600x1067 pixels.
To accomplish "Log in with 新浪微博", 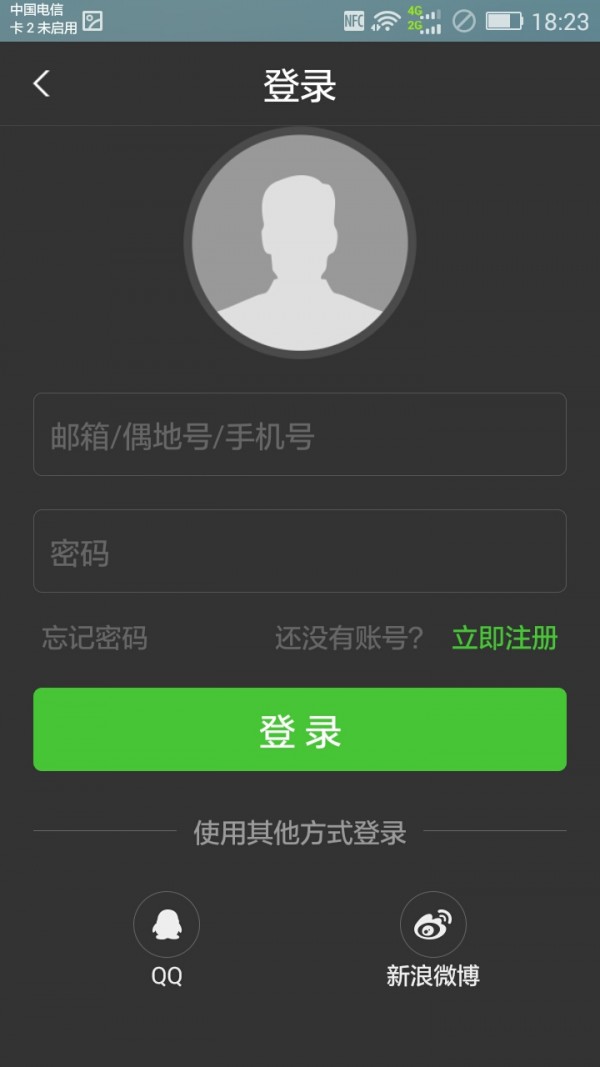I will (x=433, y=925).
